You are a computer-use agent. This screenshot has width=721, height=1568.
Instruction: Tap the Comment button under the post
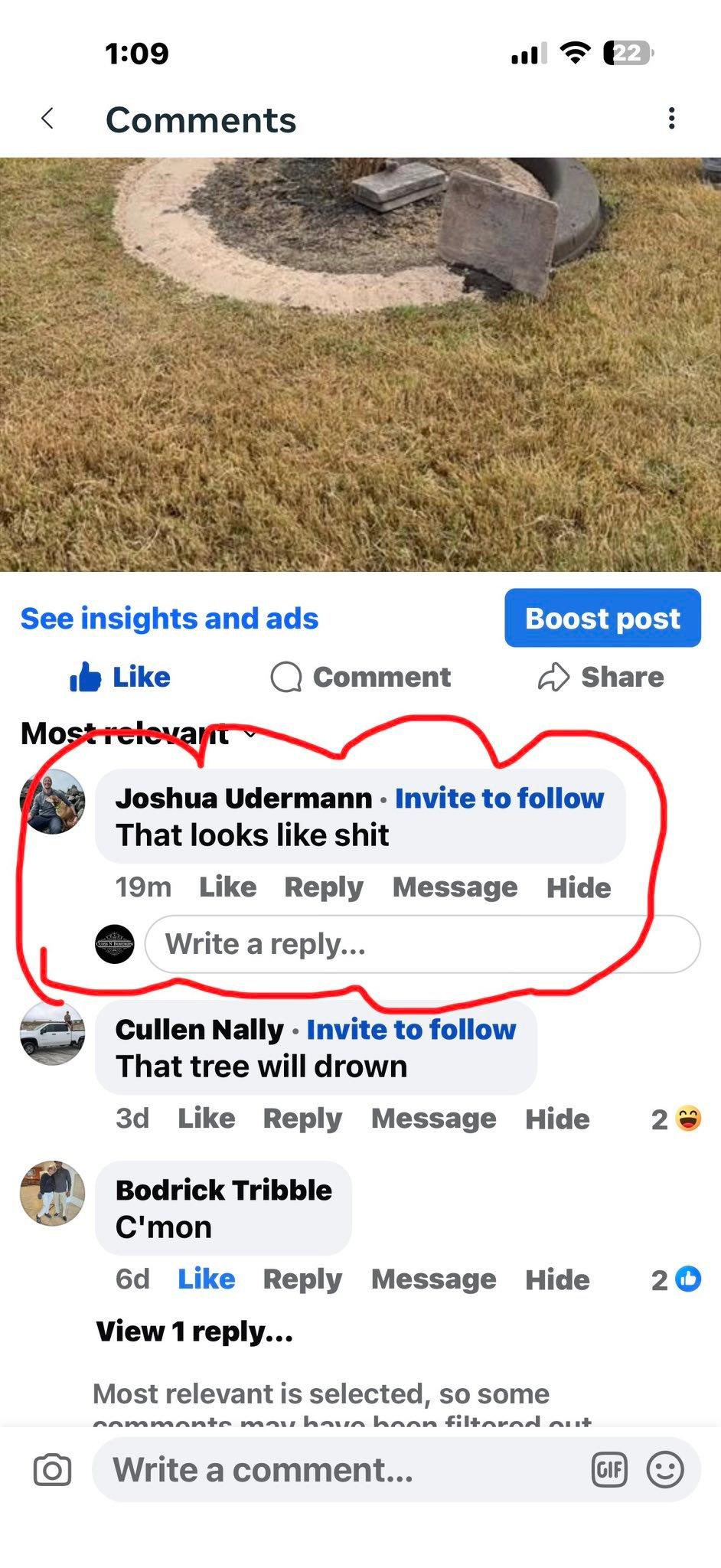coord(360,678)
